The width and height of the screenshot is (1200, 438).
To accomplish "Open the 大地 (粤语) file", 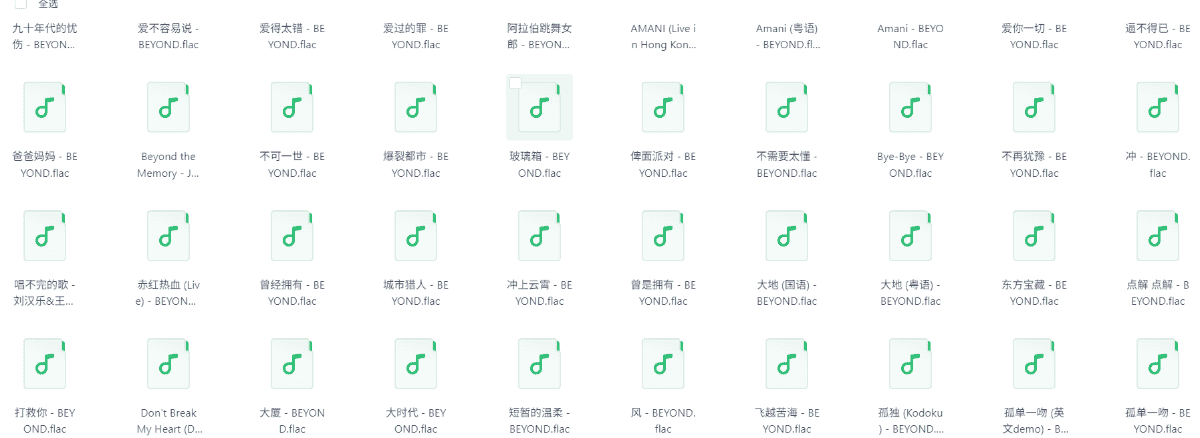I will click(911, 236).
